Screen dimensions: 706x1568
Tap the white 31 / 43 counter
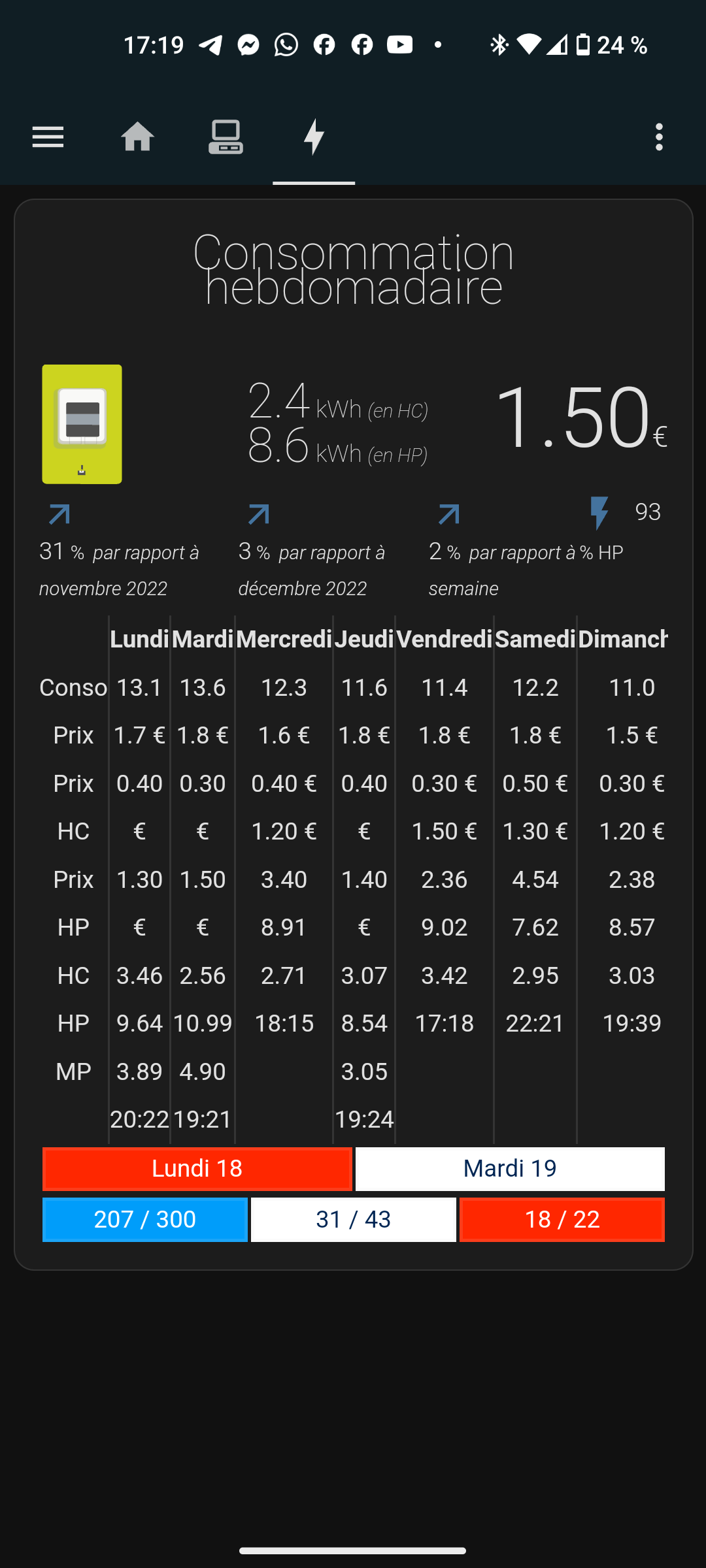pos(354,1220)
